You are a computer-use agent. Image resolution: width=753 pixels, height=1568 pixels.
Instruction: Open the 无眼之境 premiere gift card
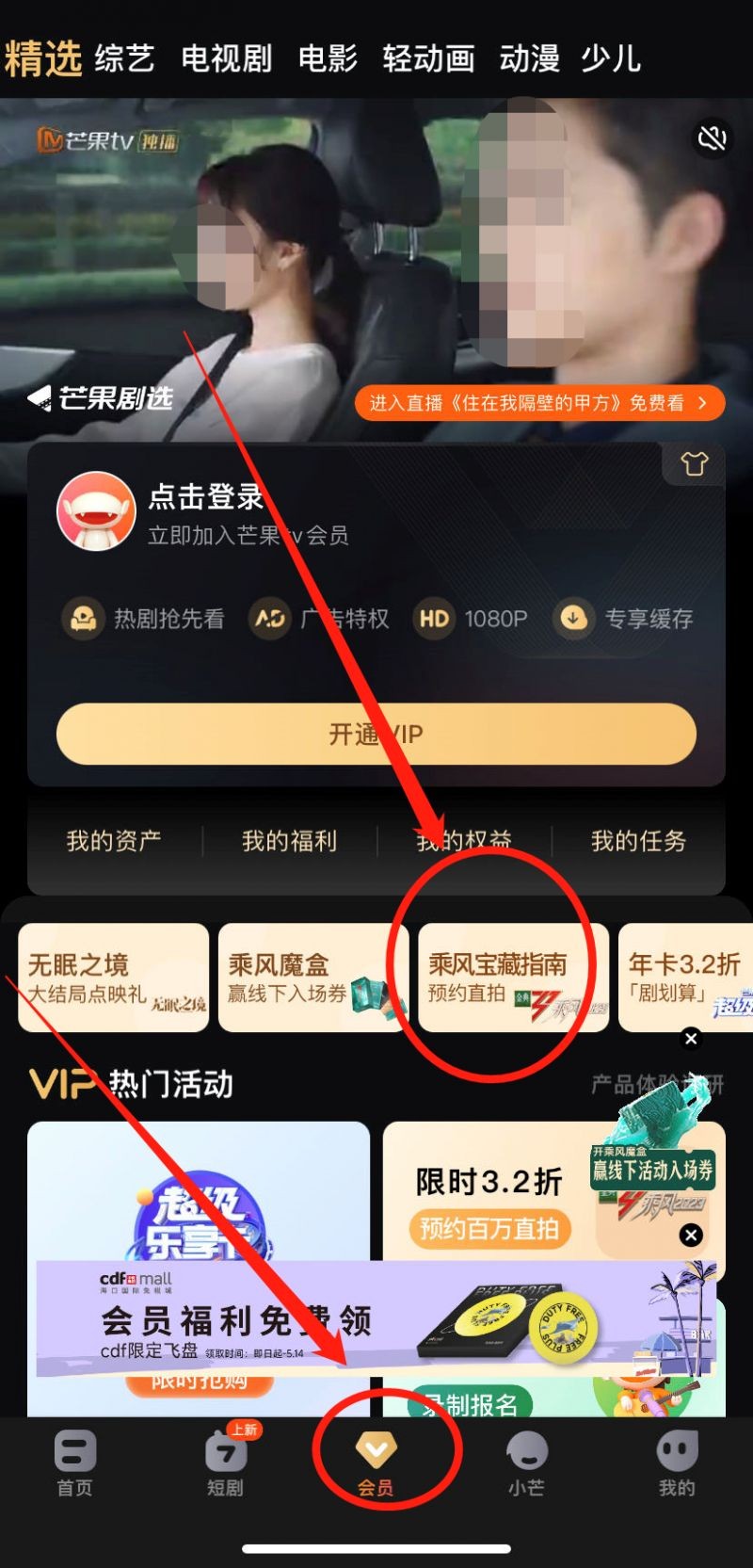[x=113, y=978]
